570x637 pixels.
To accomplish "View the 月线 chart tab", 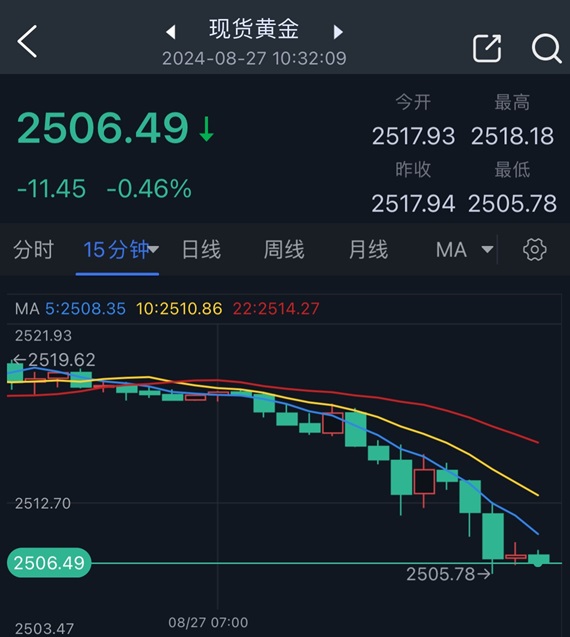I will pos(368,249).
